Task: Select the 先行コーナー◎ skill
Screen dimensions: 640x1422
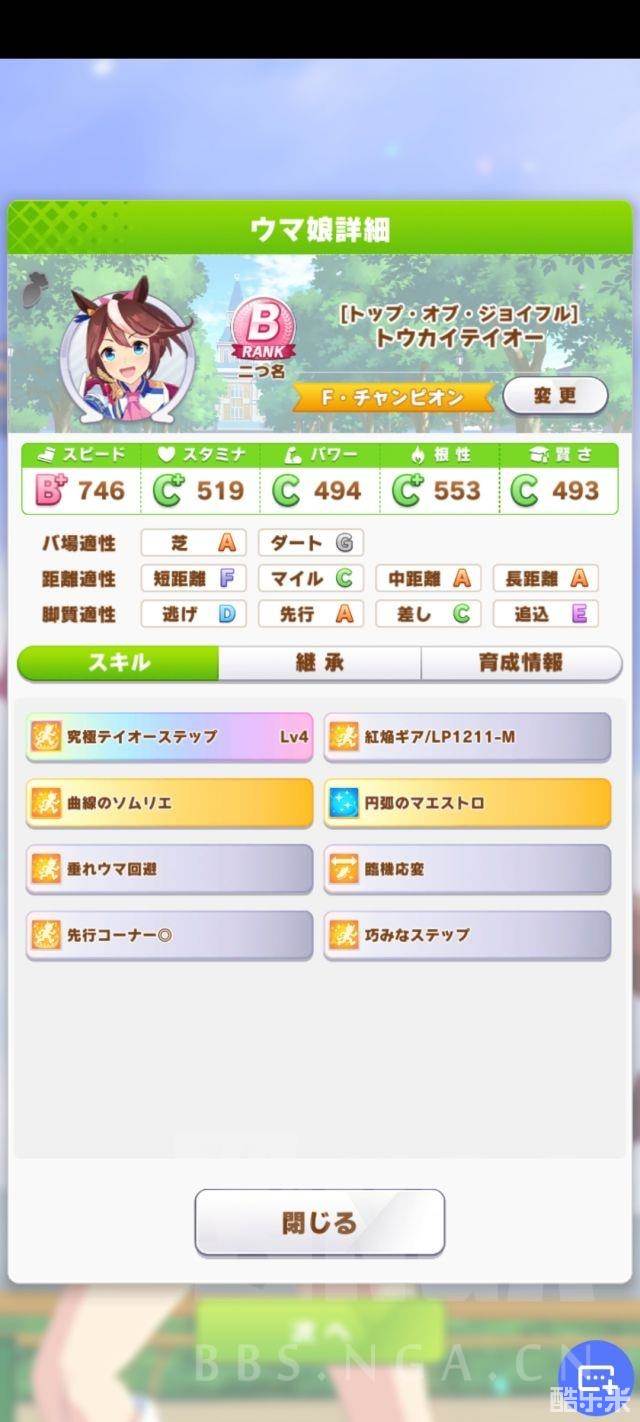Action: pos(169,935)
